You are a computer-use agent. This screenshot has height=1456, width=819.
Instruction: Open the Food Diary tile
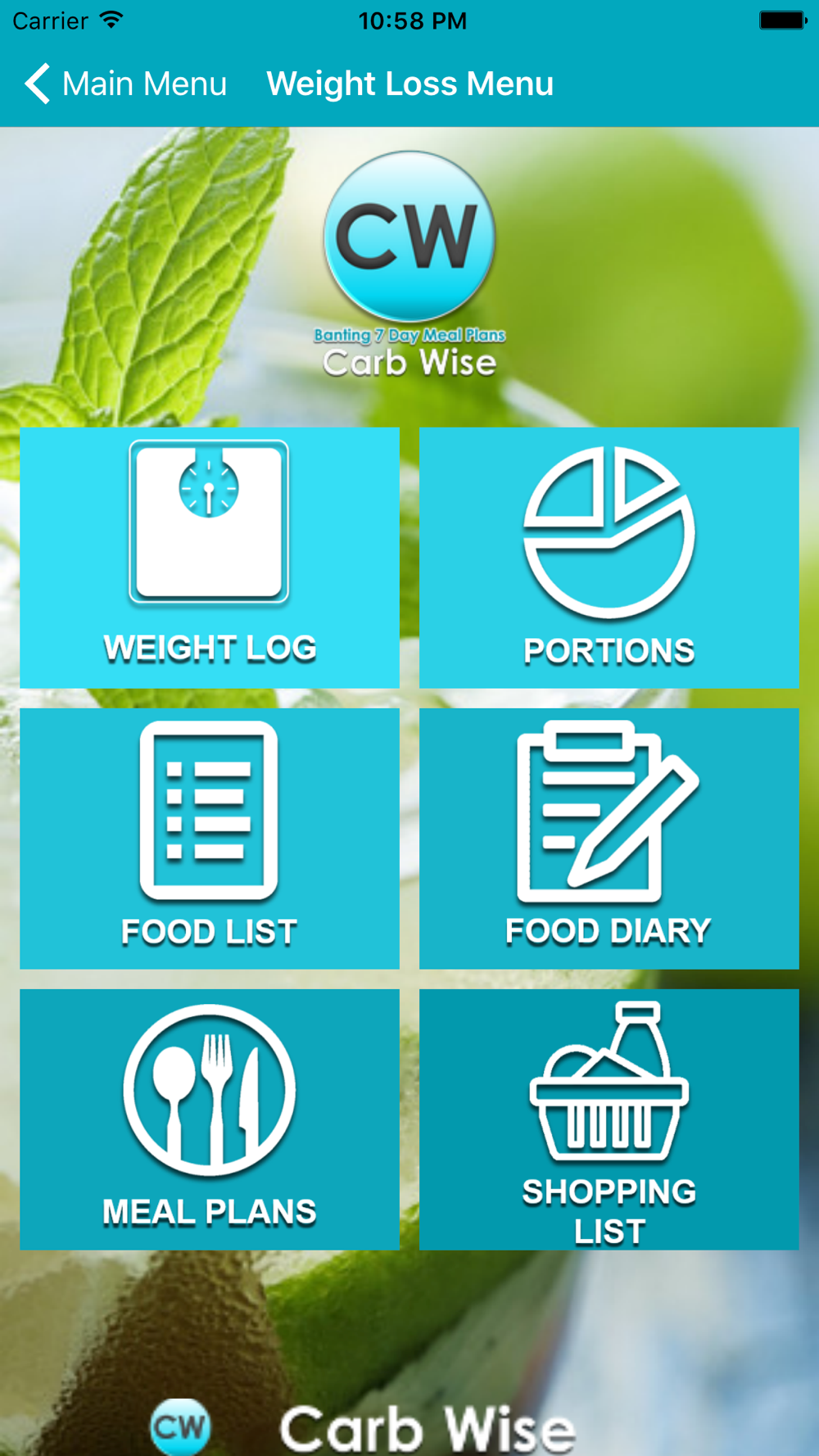(x=609, y=839)
